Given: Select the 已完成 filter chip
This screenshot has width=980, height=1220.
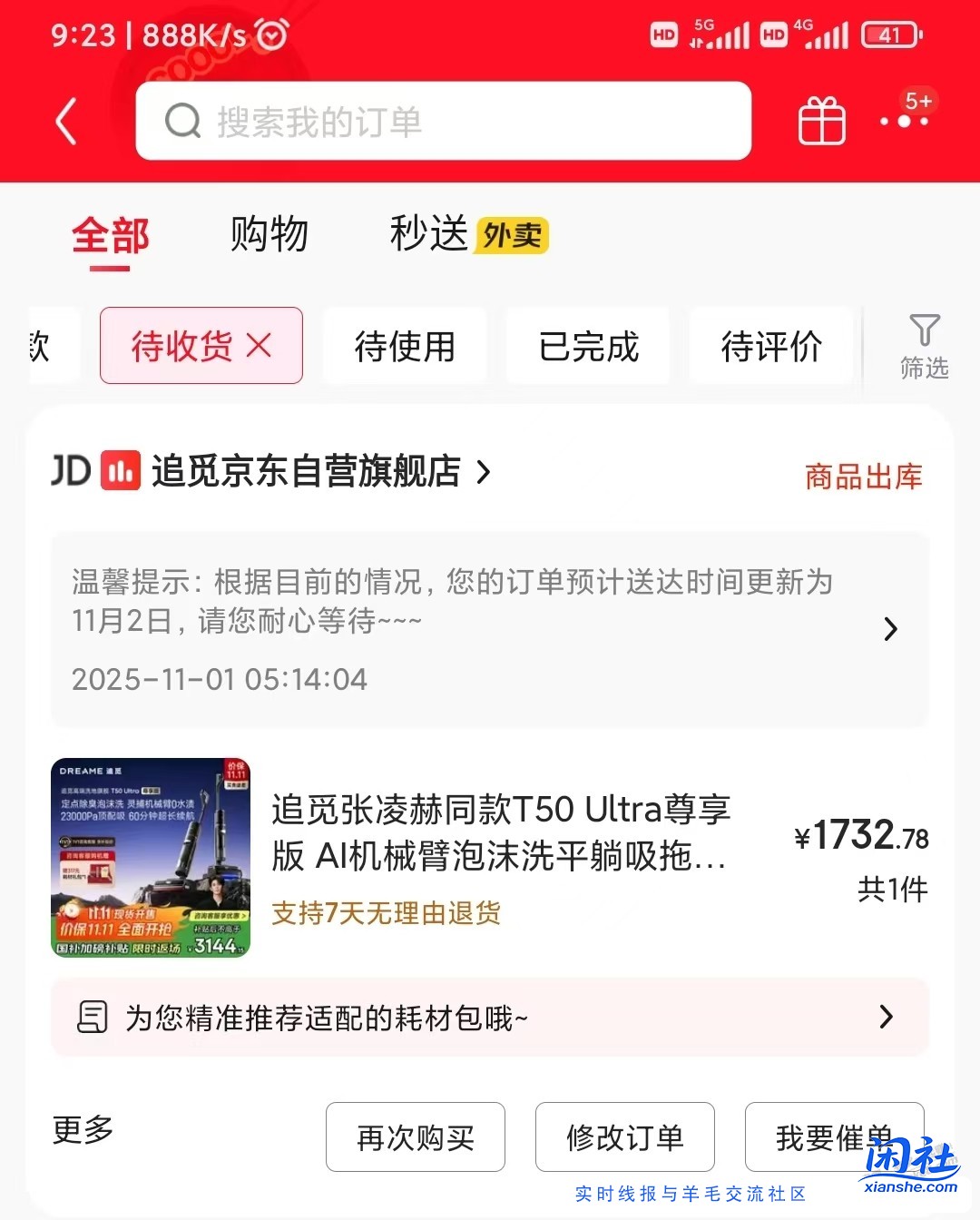Looking at the screenshot, I should (587, 346).
